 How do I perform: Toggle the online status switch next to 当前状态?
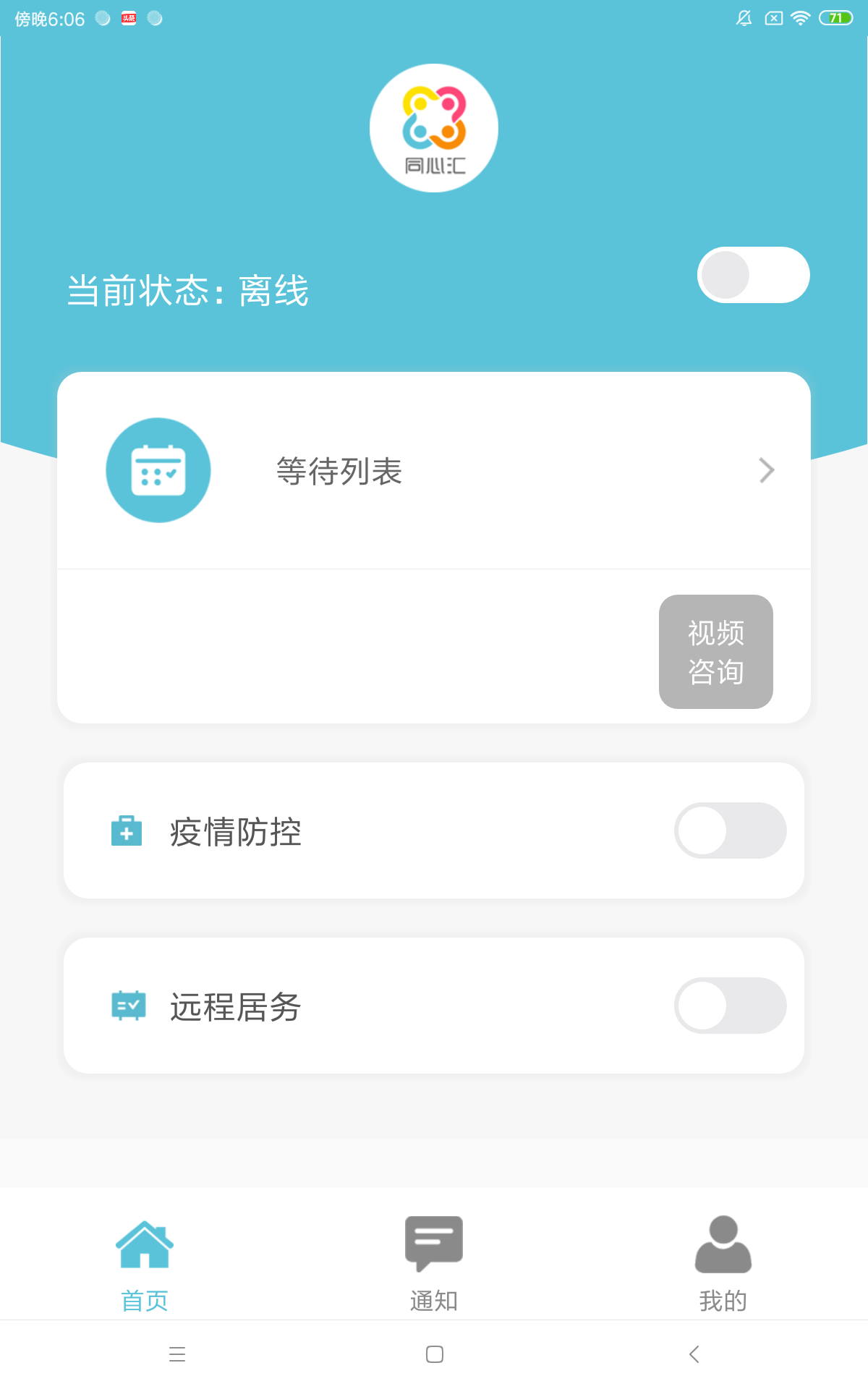click(753, 275)
